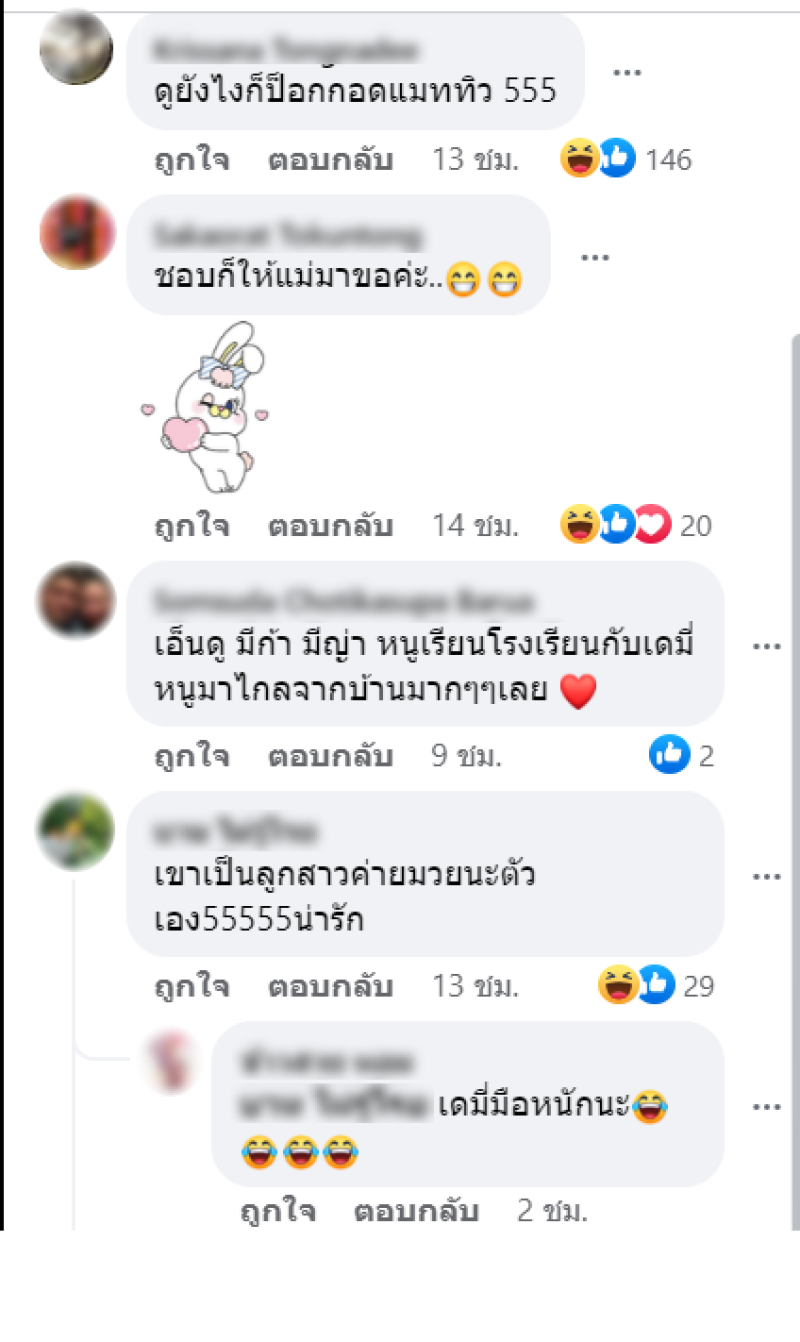The height and width of the screenshot is (1342, 800).
Task: Open options for comment เอ็นดู มีก้า มีญ่า
Action: point(766,647)
